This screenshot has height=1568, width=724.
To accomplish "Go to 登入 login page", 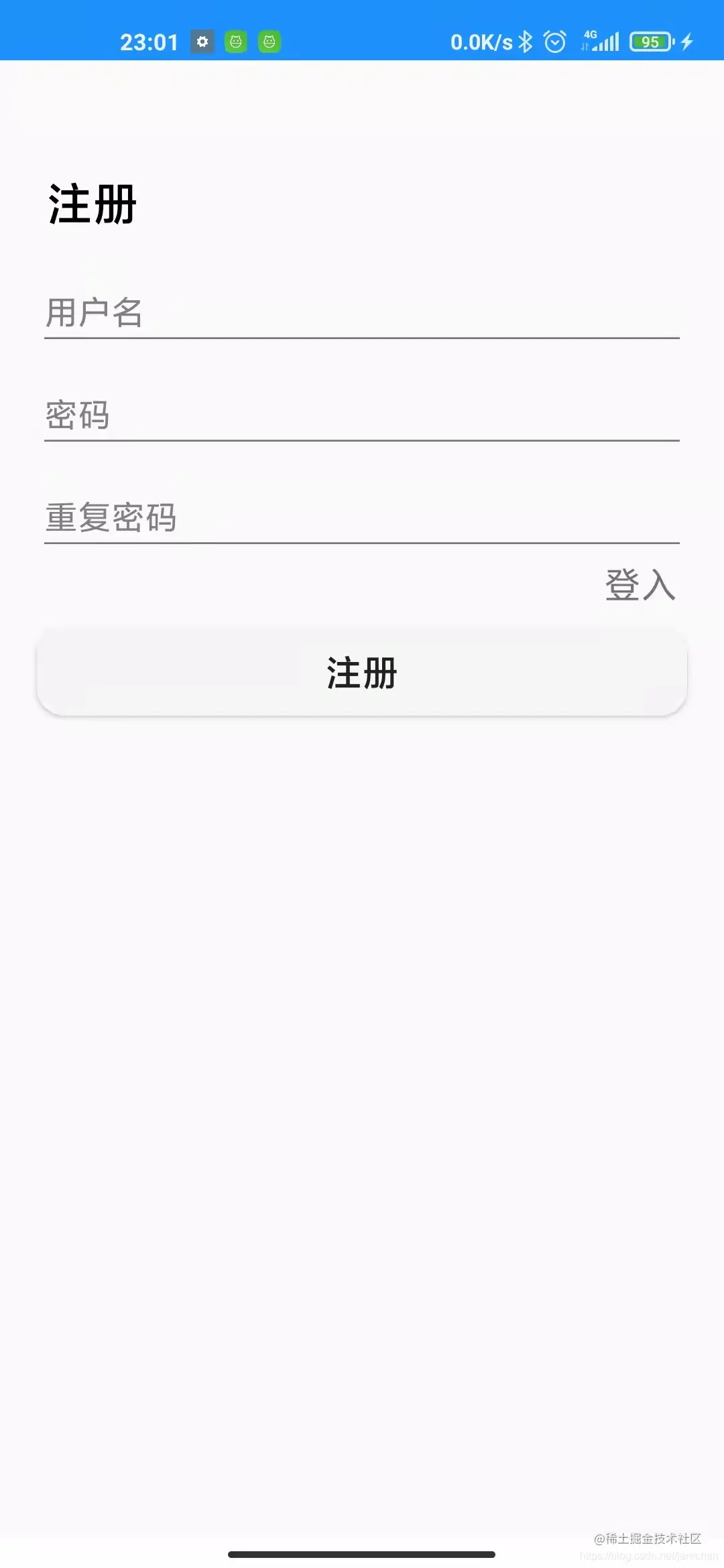I will tap(640, 585).
